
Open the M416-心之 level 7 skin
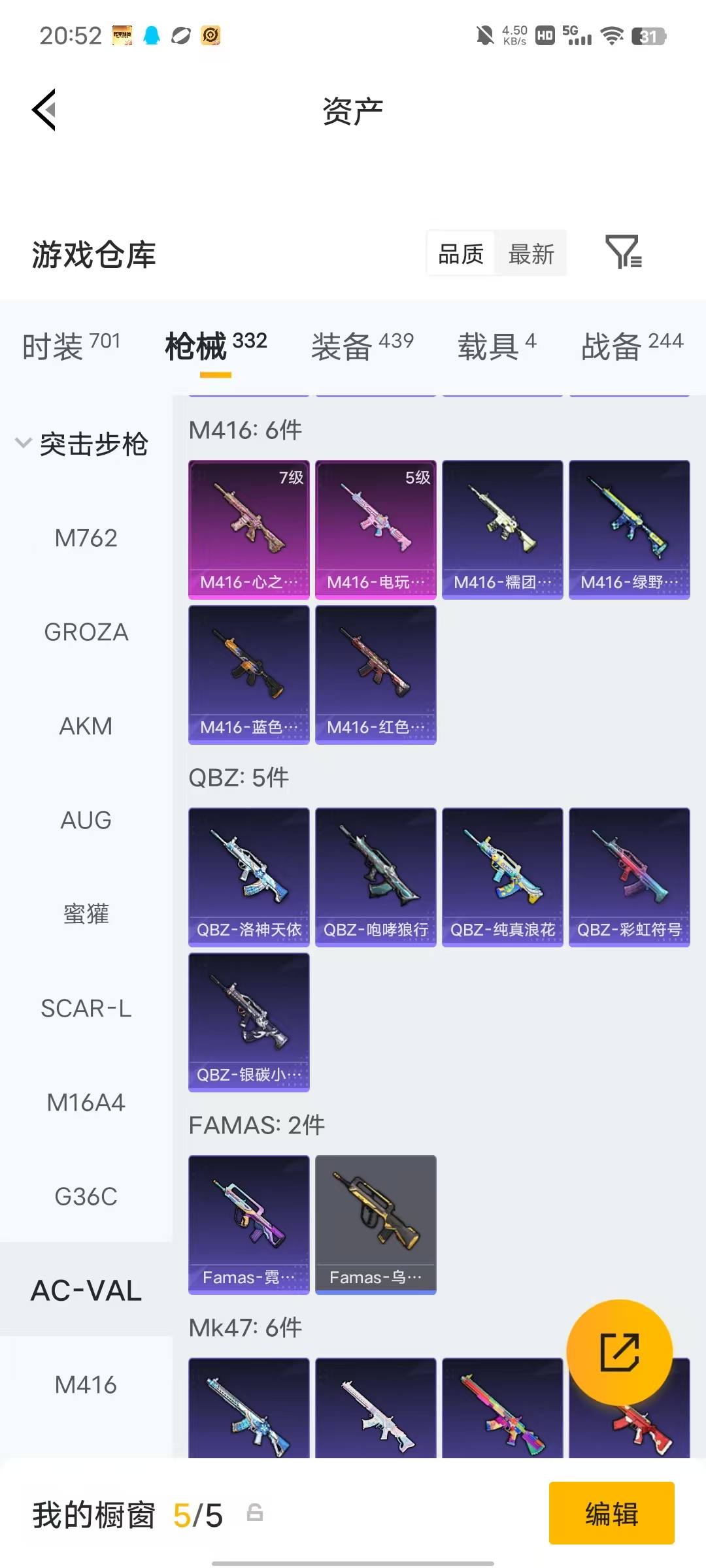click(x=248, y=529)
